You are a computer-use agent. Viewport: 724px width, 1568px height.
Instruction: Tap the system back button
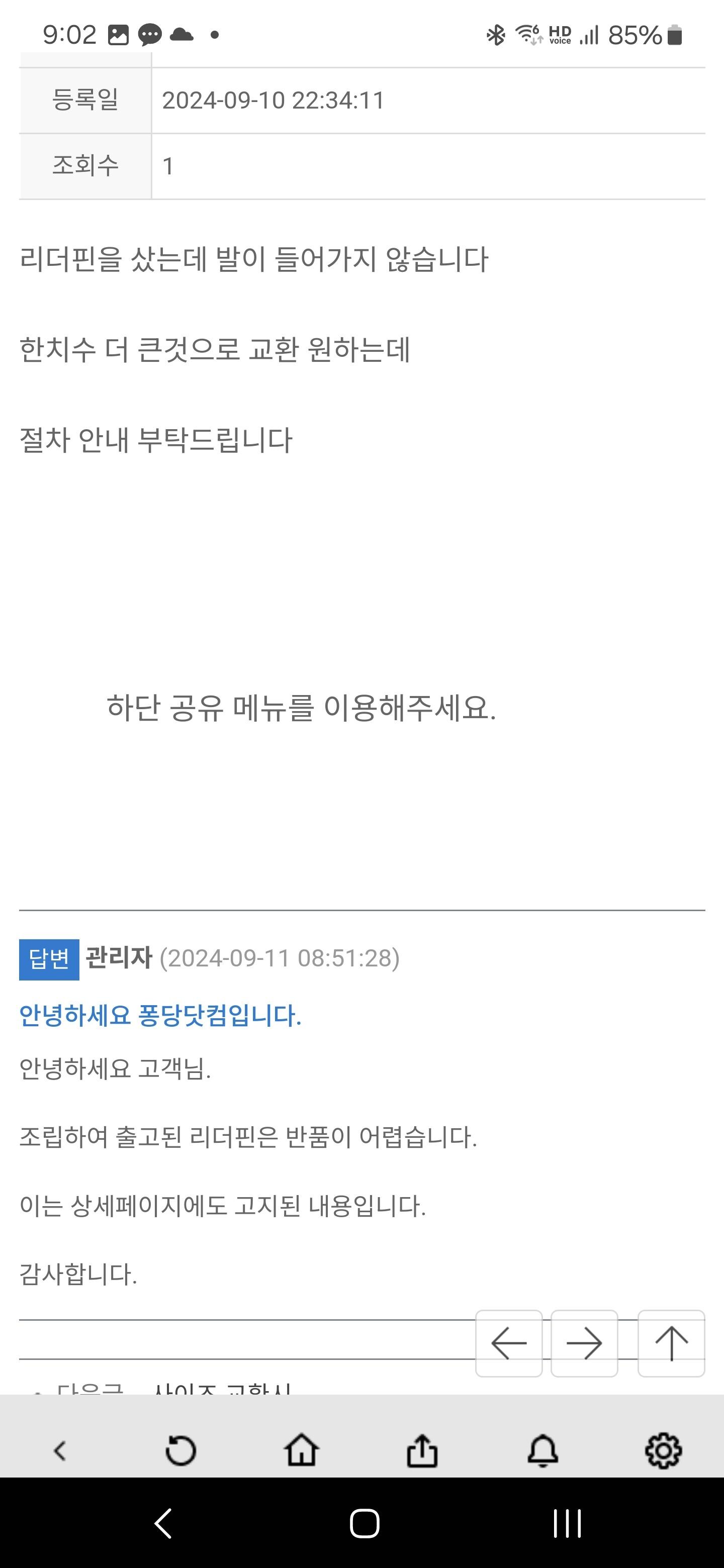pos(162,1524)
